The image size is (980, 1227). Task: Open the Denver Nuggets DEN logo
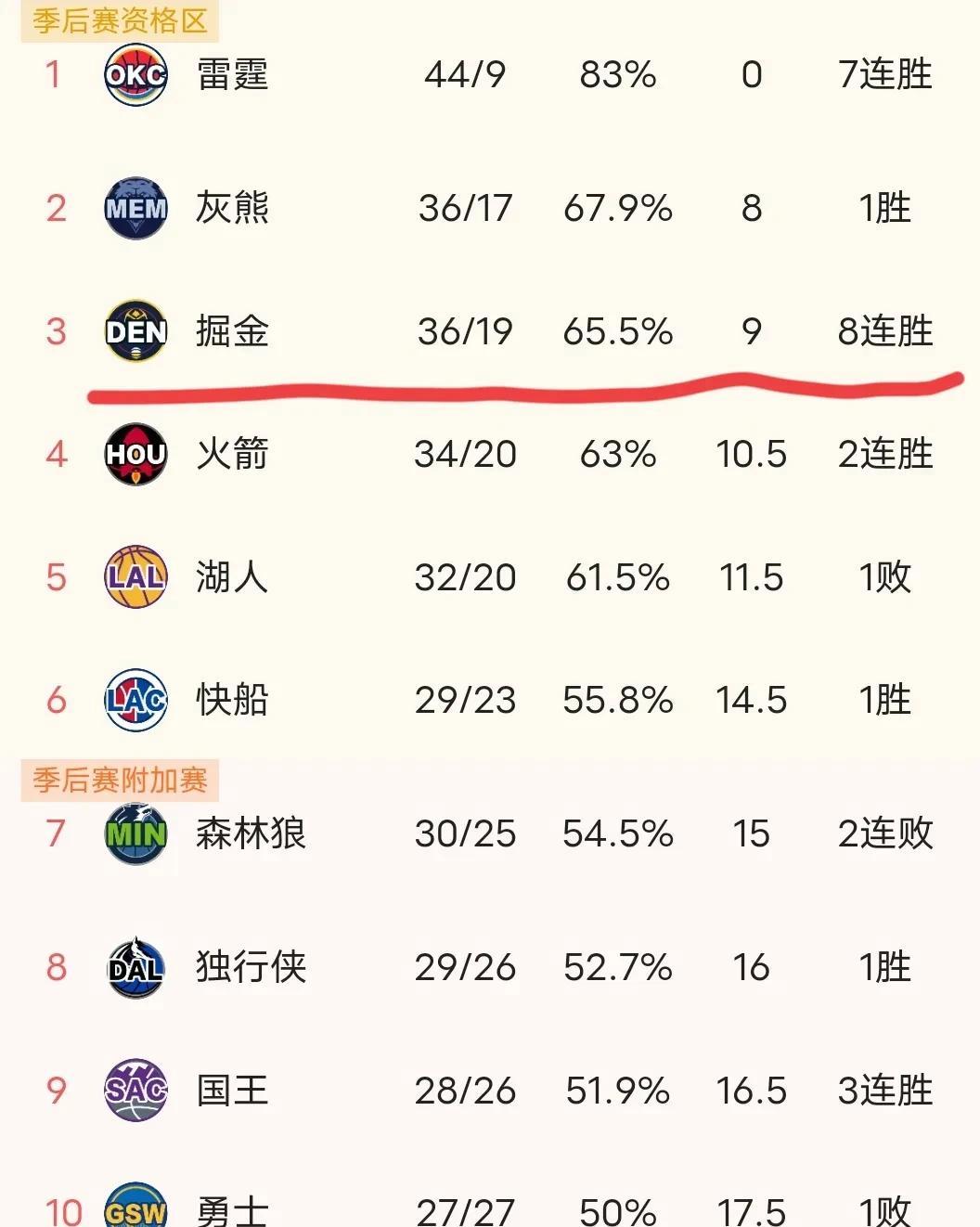[135, 332]
